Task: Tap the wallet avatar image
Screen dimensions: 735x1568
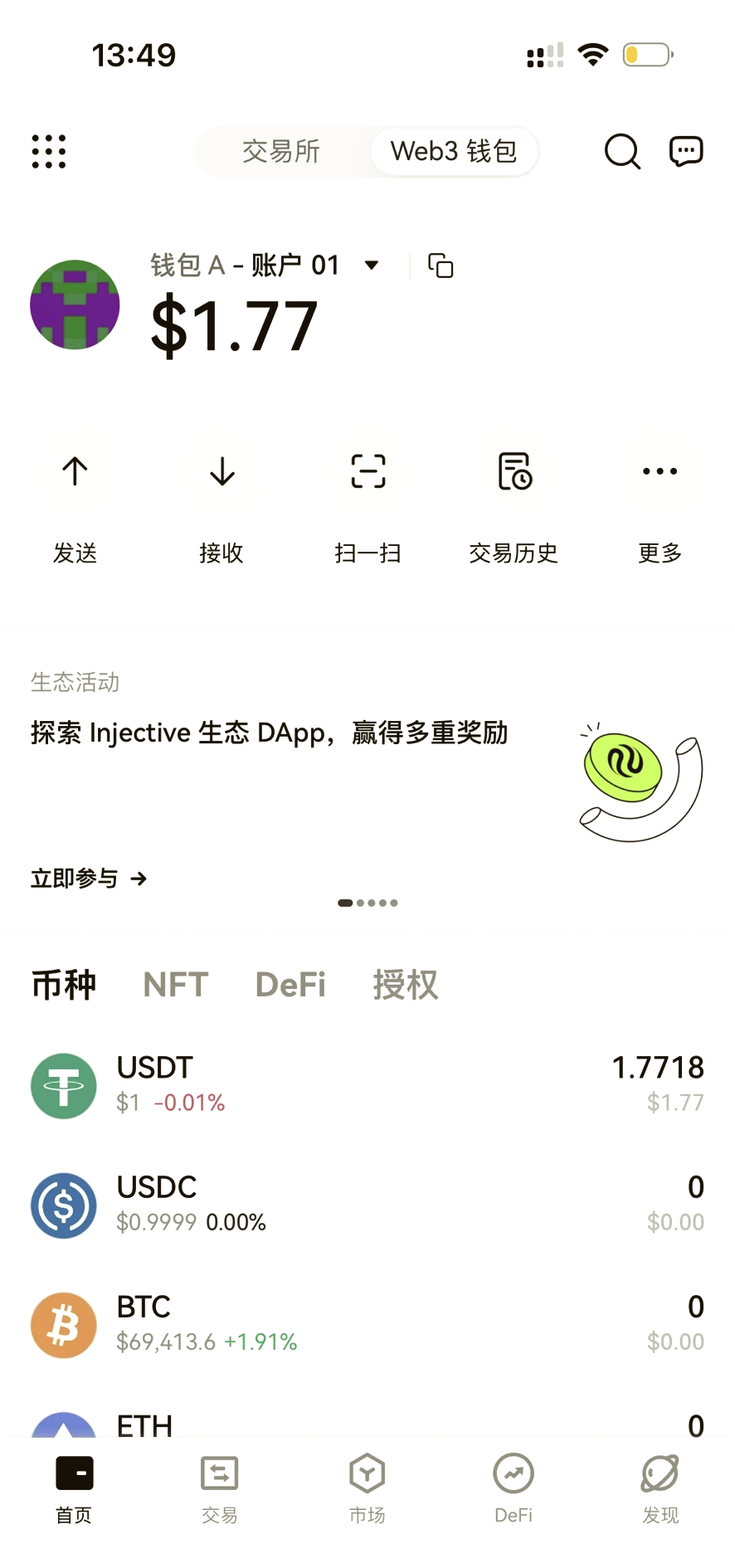Action: [x=75, y=304]
